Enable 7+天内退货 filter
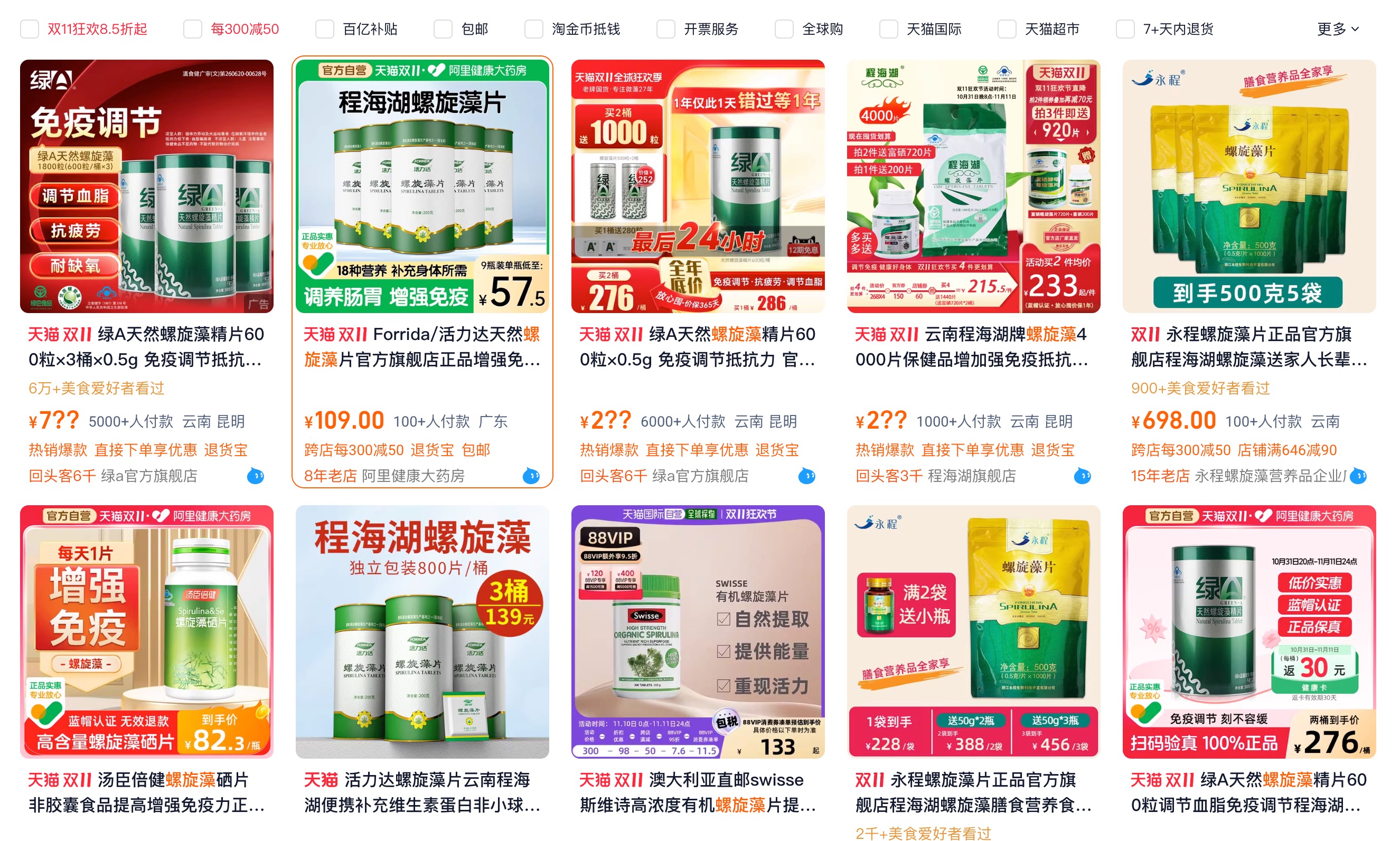 [x=1126, y=29]
